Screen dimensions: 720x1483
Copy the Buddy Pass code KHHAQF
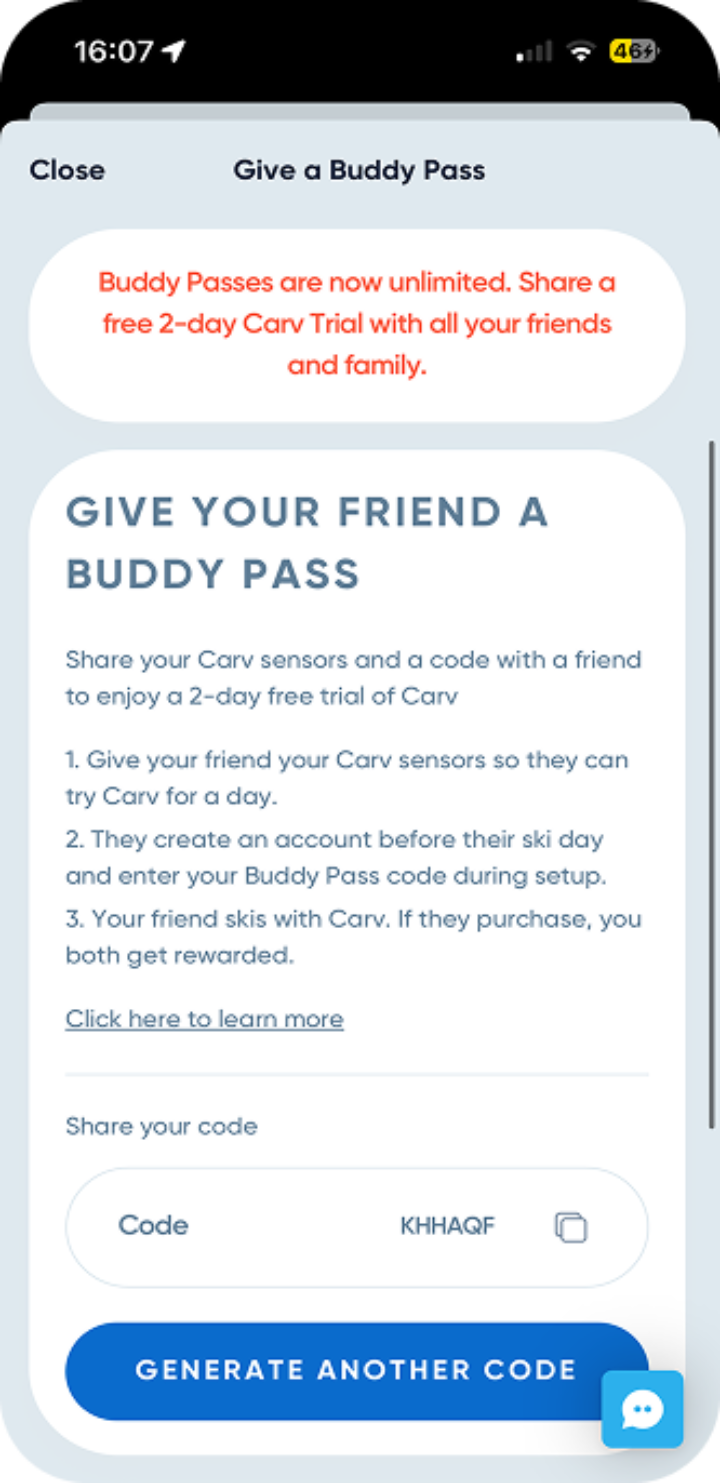570,1226
